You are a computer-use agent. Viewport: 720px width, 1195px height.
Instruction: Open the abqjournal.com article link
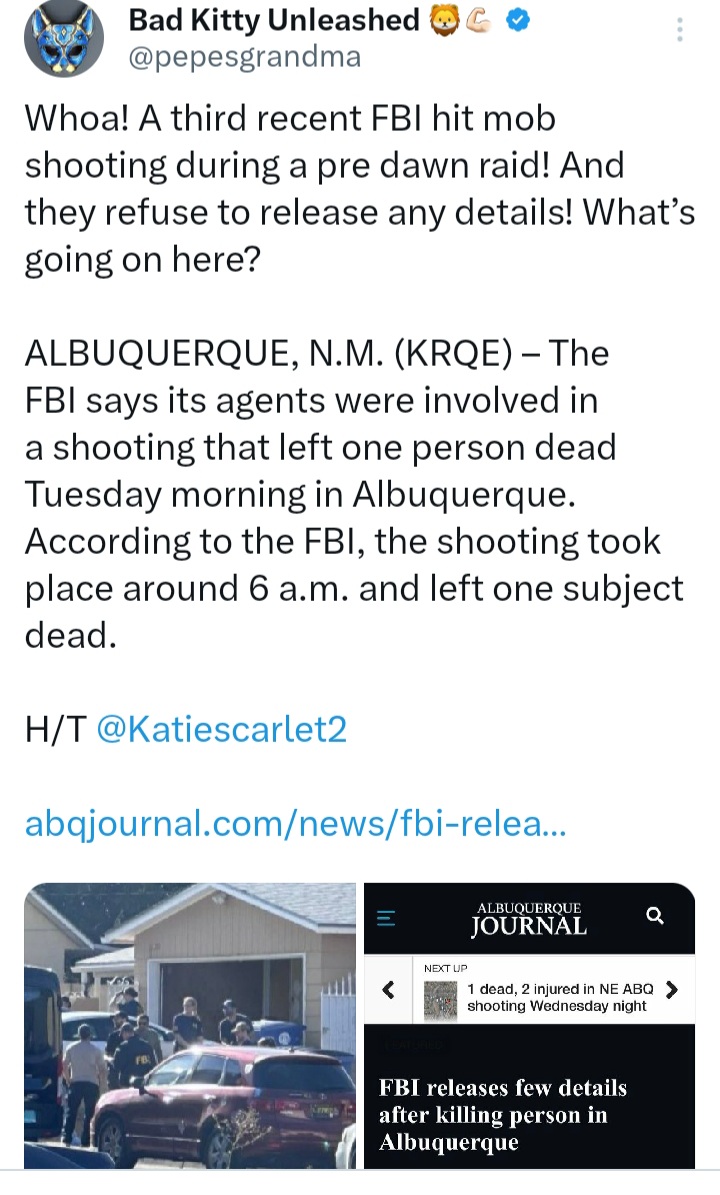point(296,824)
